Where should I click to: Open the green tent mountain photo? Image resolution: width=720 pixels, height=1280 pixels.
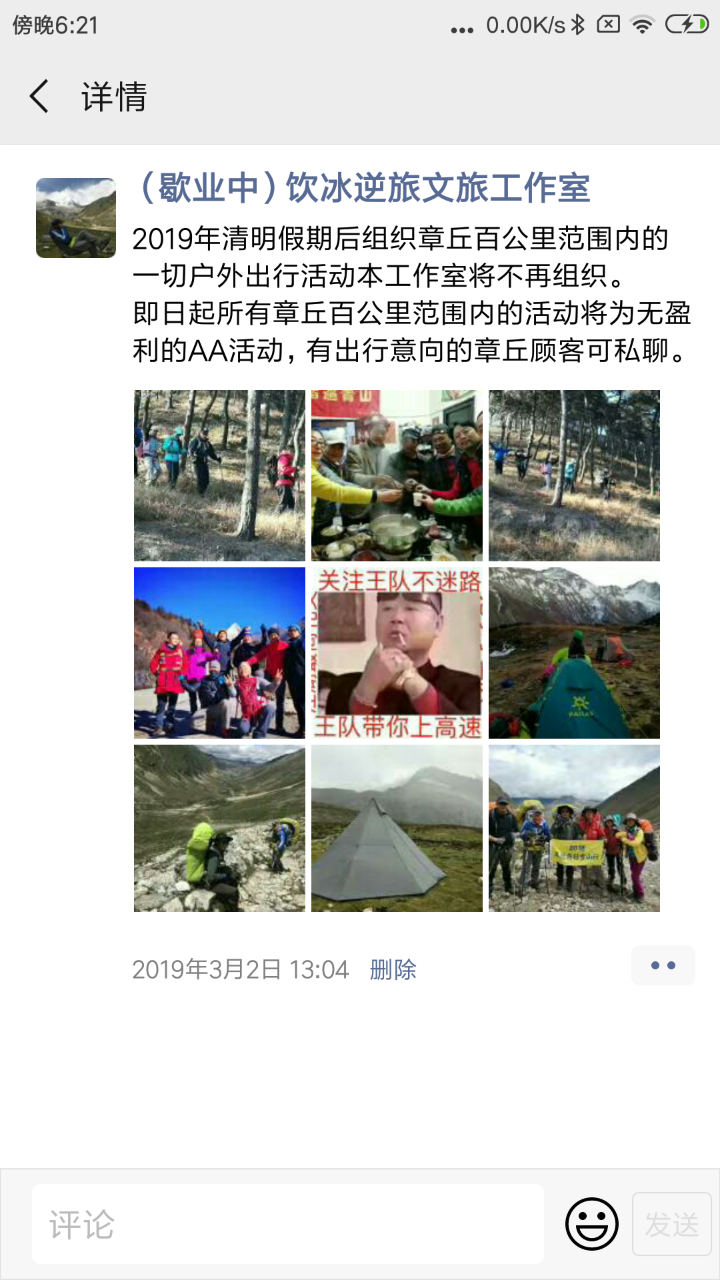coord(574,653)
